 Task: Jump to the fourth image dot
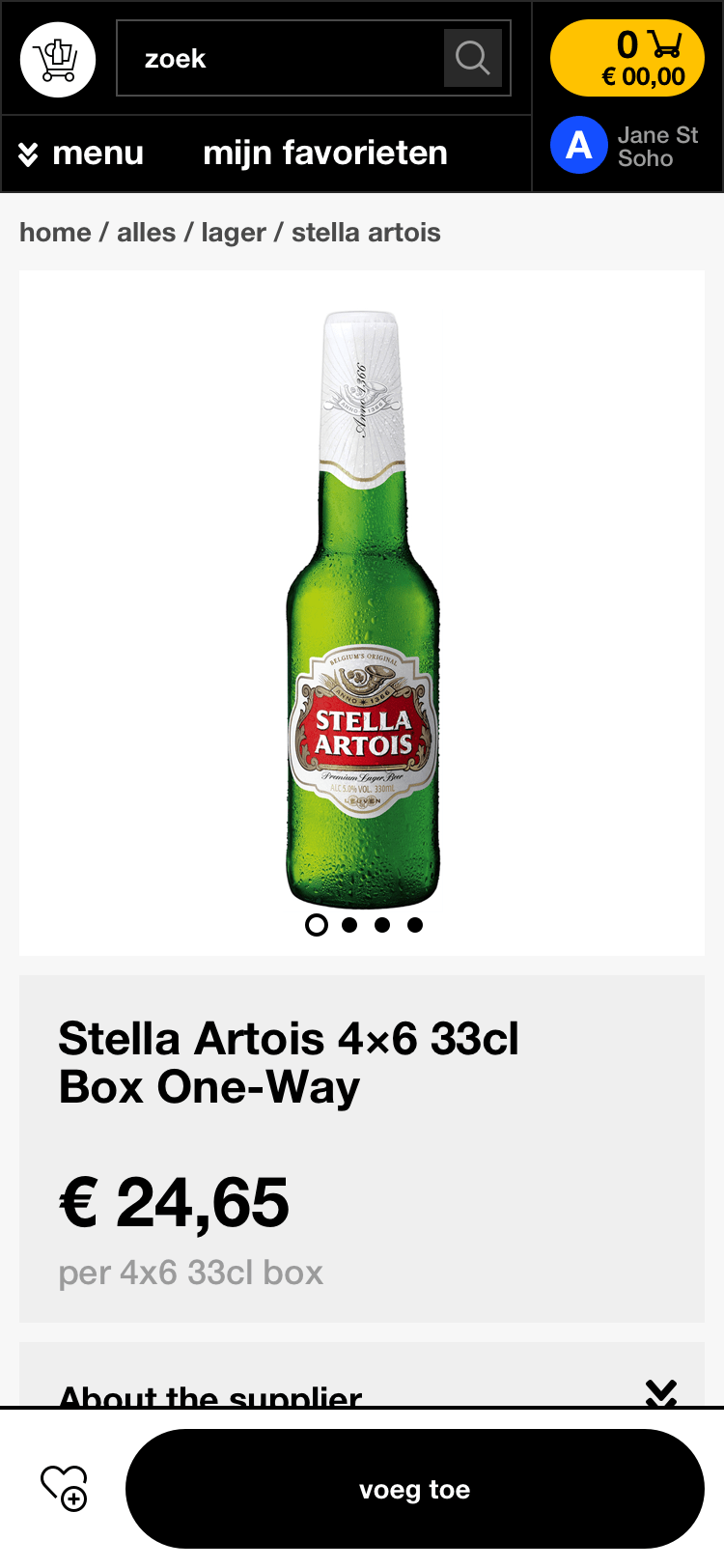pos(415,925)
